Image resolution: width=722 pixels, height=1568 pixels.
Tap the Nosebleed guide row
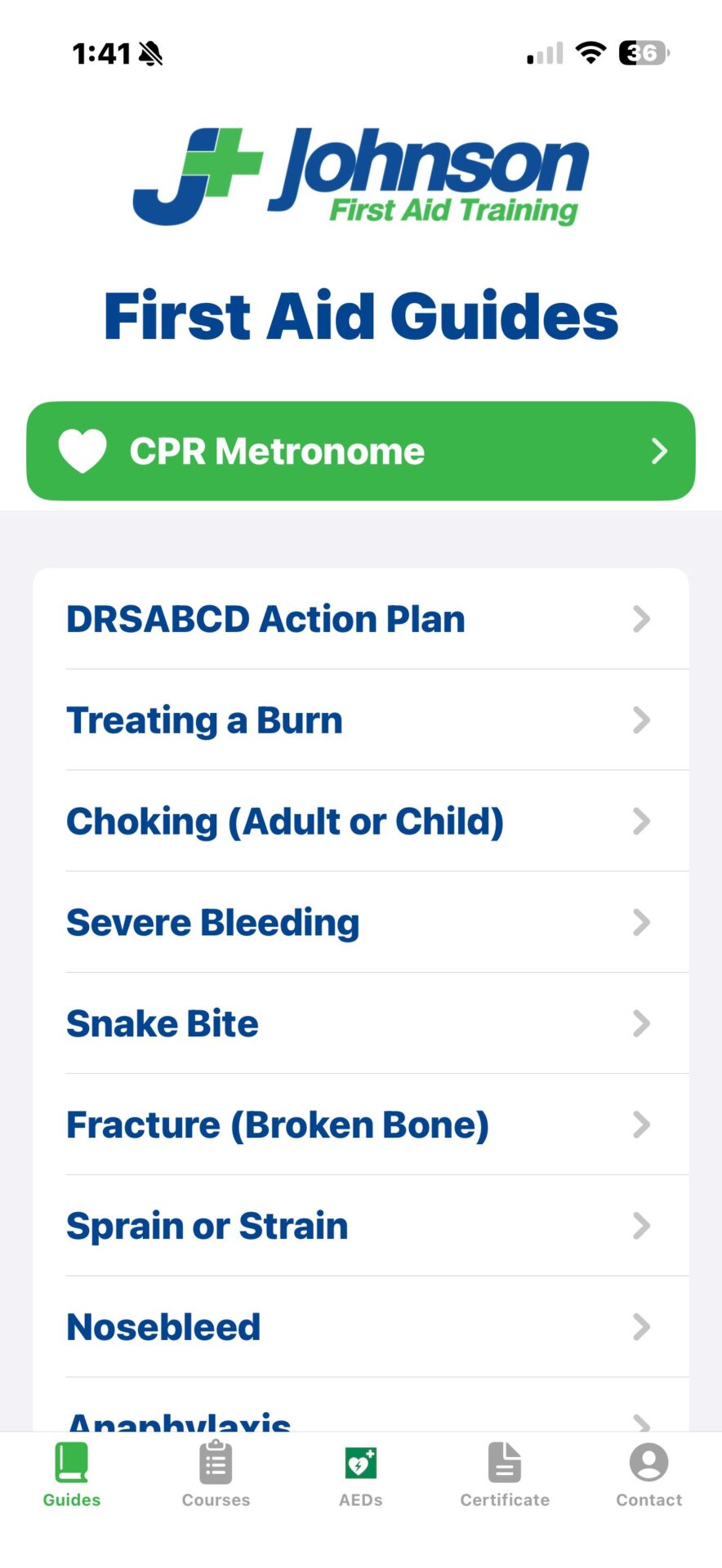[x=360, y=1327]
